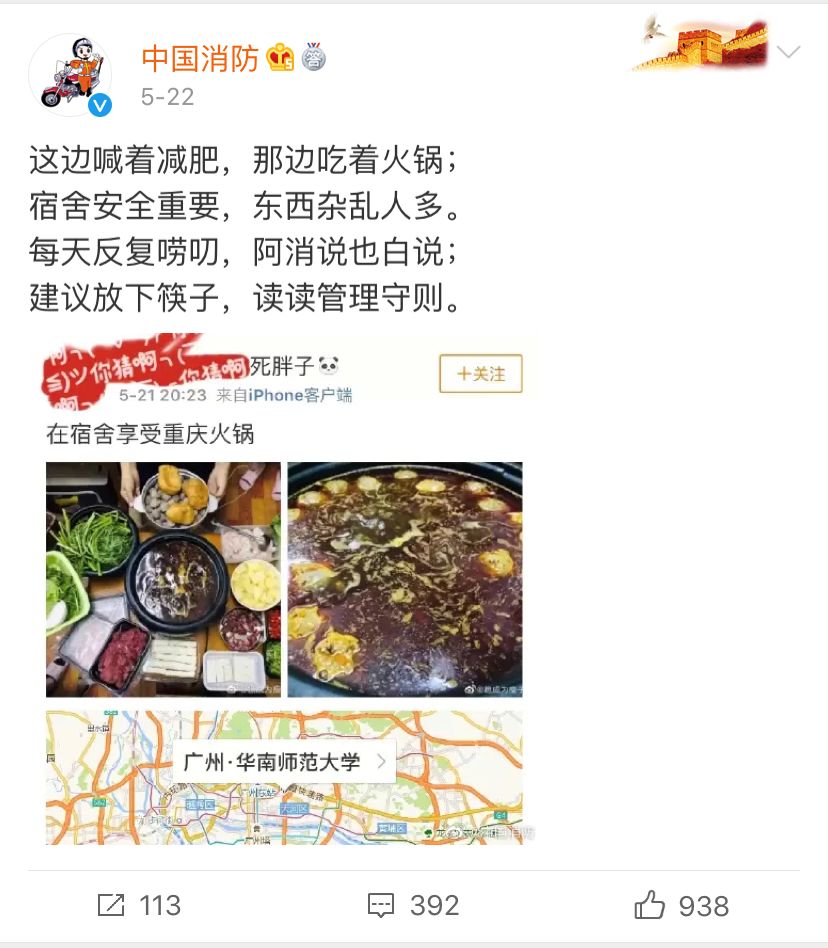Open the 中国消防 account name link

coord(200,58)
